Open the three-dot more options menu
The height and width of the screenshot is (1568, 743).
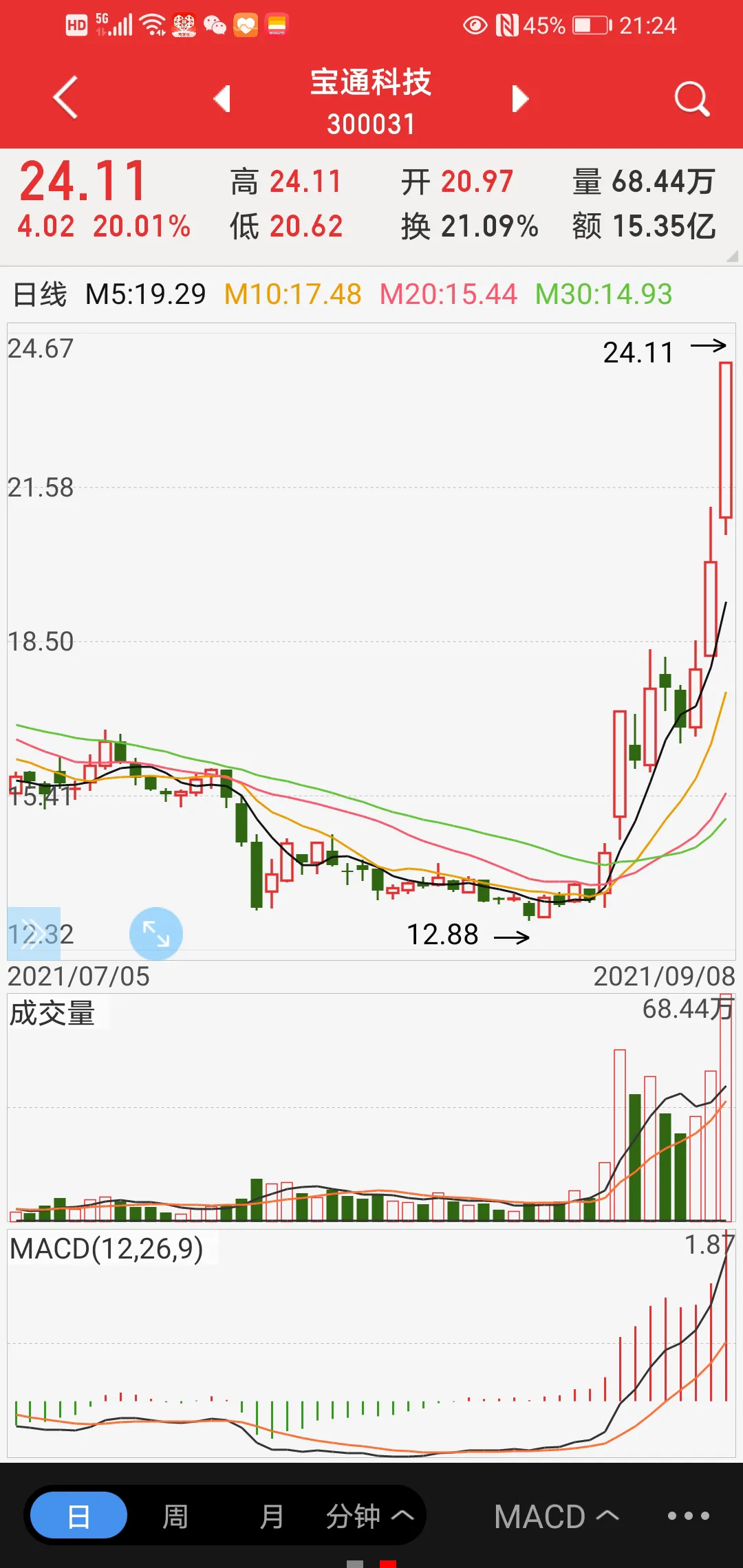click(688, 1516)
